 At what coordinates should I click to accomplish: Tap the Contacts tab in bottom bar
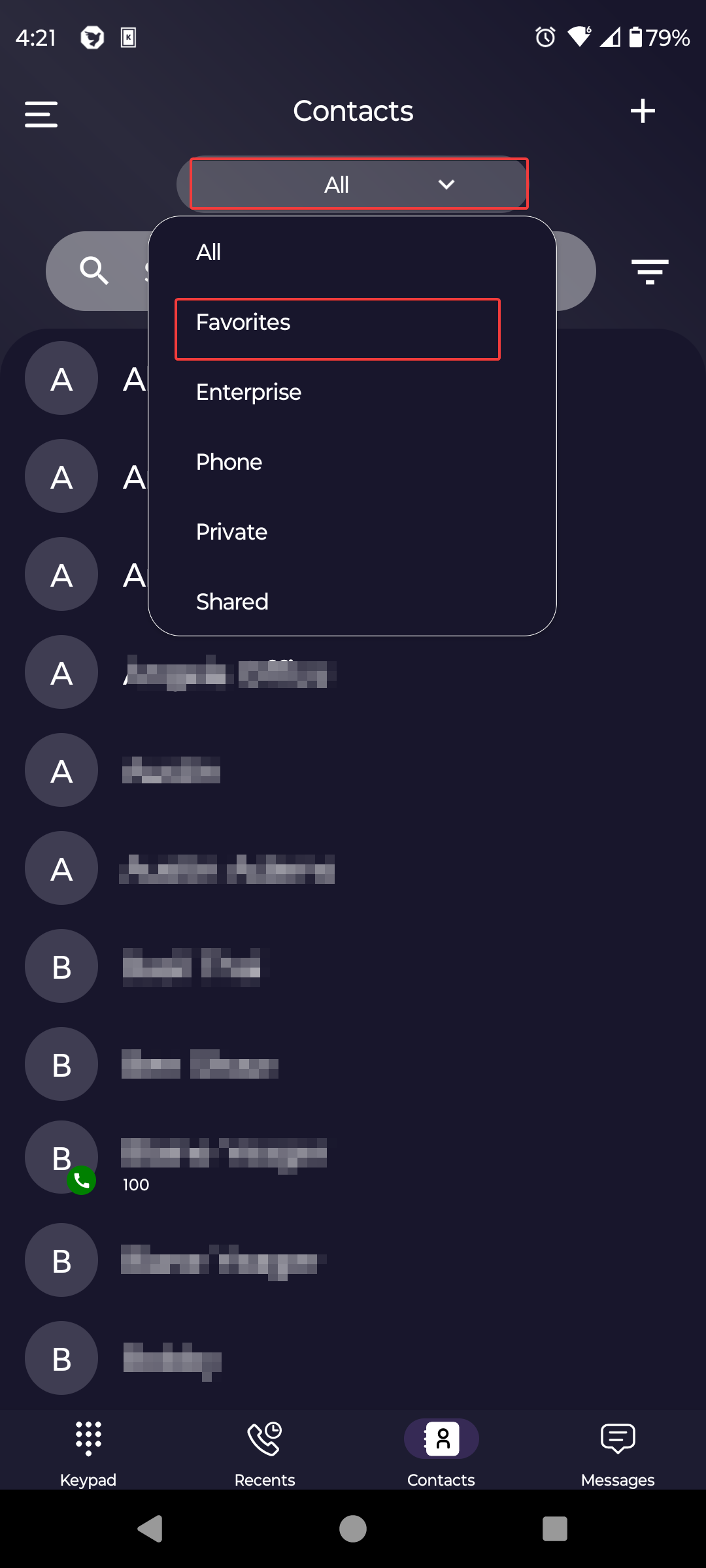click(441, 1450)
